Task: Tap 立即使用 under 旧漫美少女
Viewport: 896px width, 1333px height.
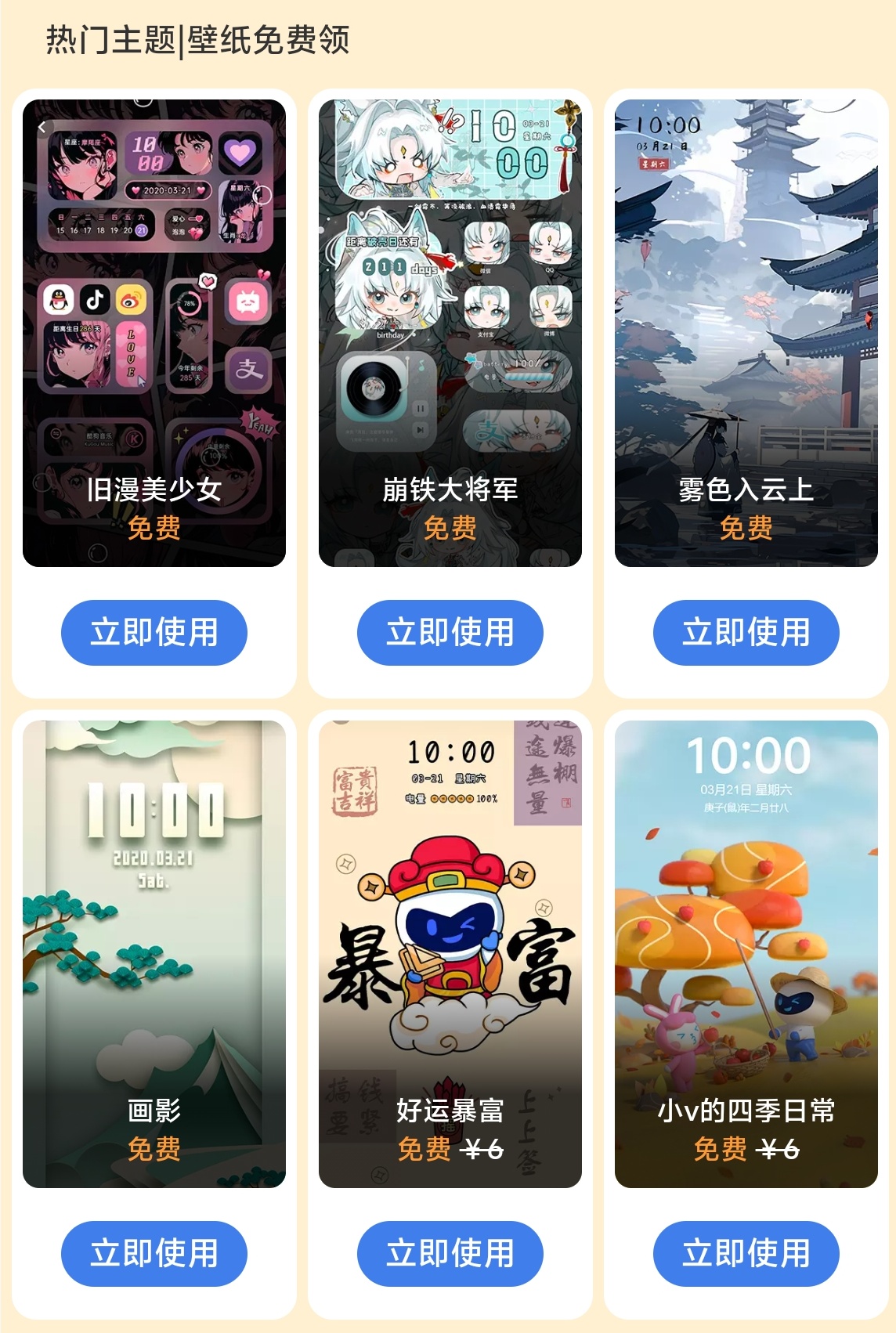Action: (x=154, y=632)
